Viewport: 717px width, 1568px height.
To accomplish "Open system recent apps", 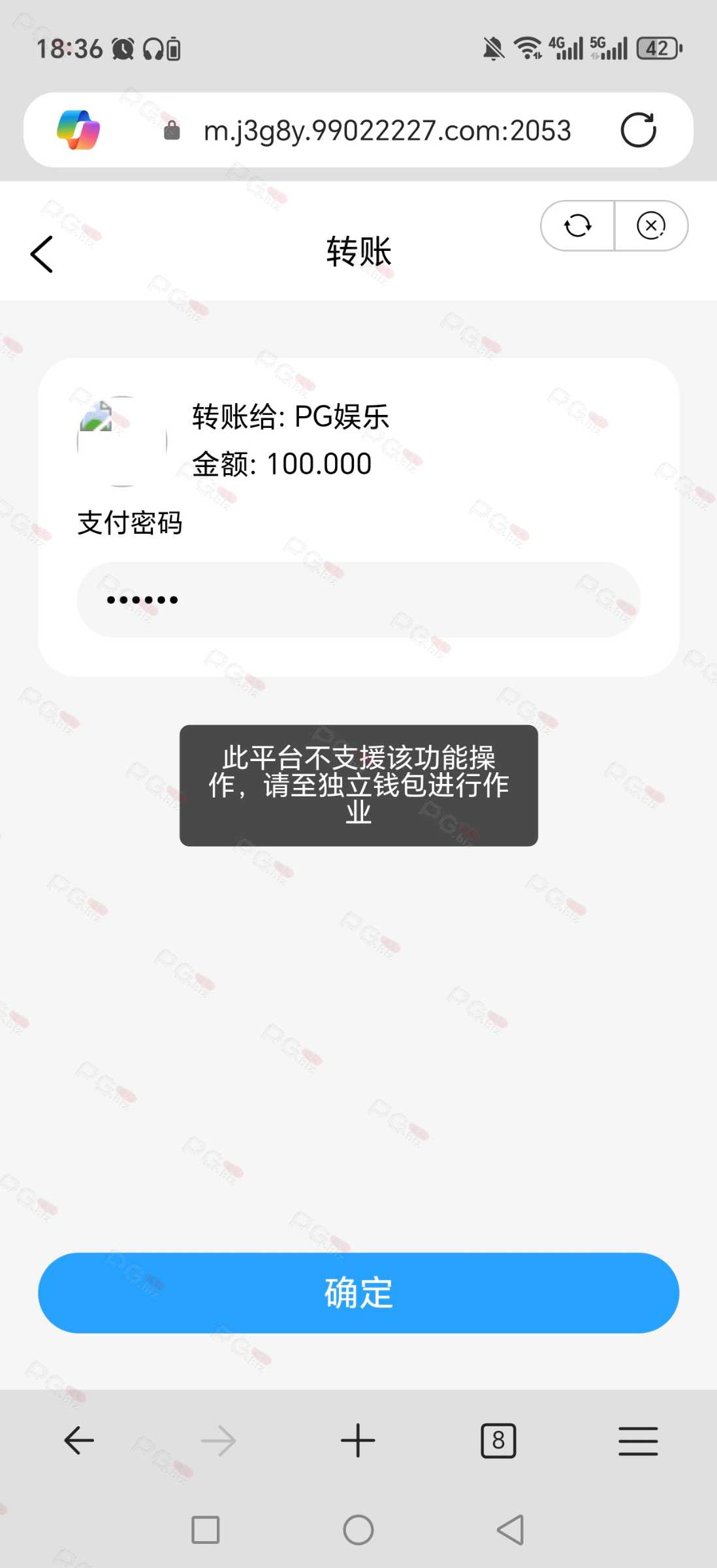I will [x=205, y=1530].
